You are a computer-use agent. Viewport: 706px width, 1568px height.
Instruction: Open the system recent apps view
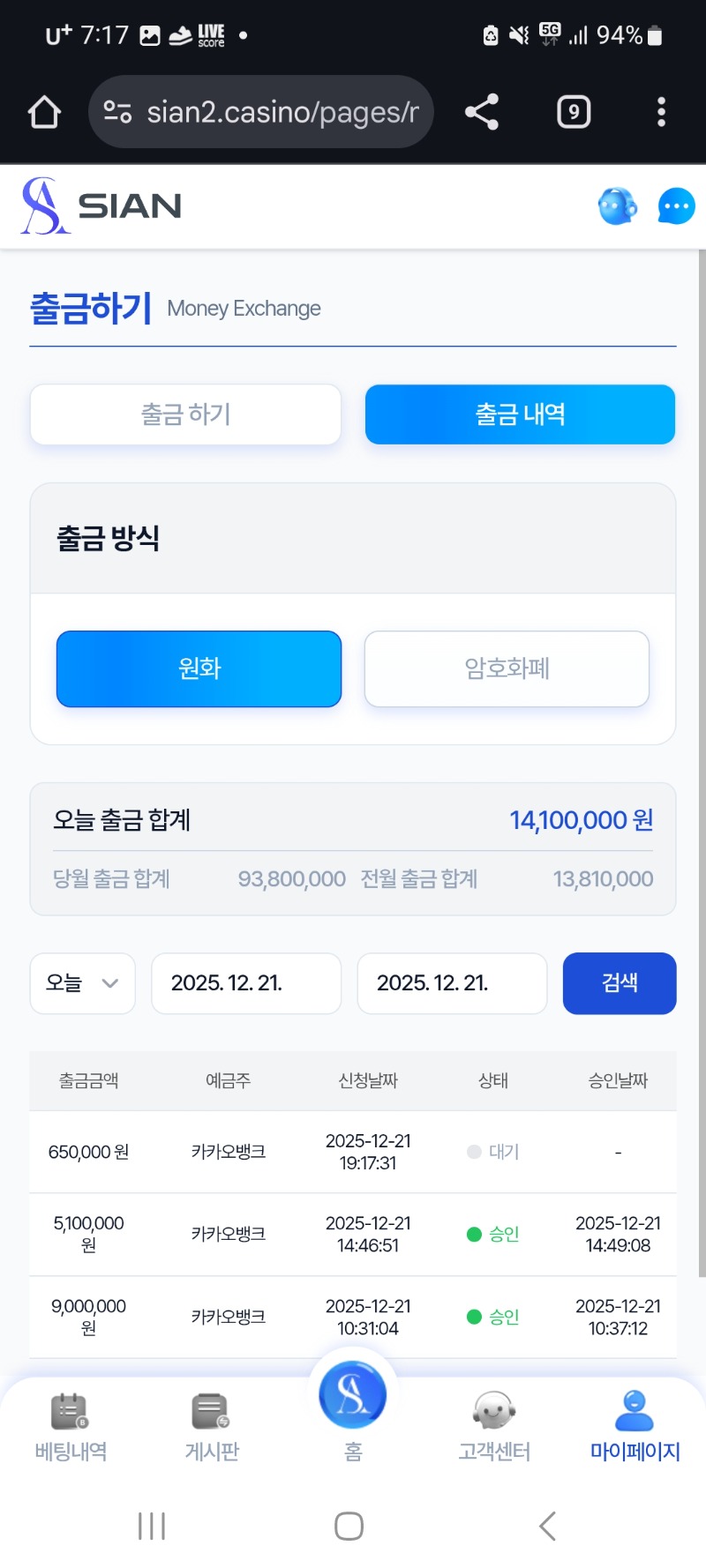[152, 1526]
